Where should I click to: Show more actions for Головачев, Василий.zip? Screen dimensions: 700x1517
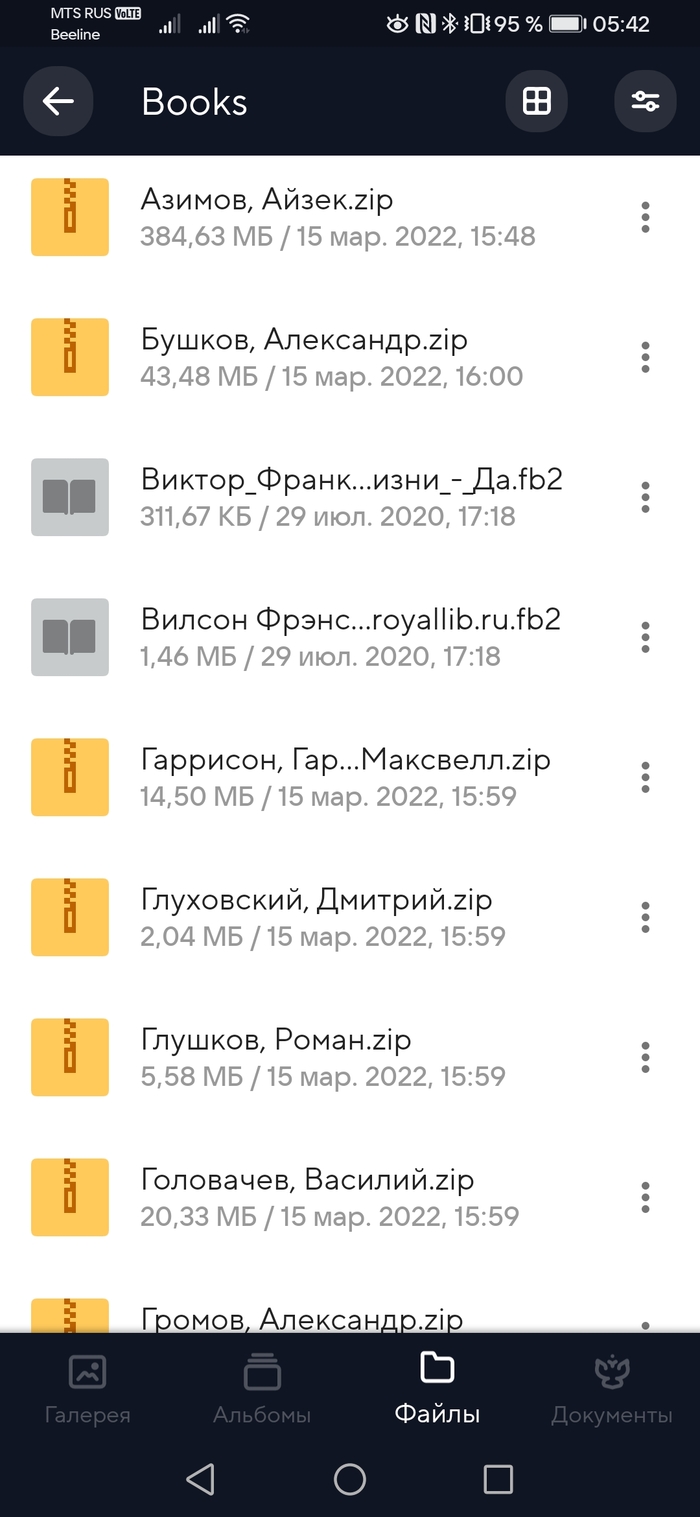(645, 1197)
